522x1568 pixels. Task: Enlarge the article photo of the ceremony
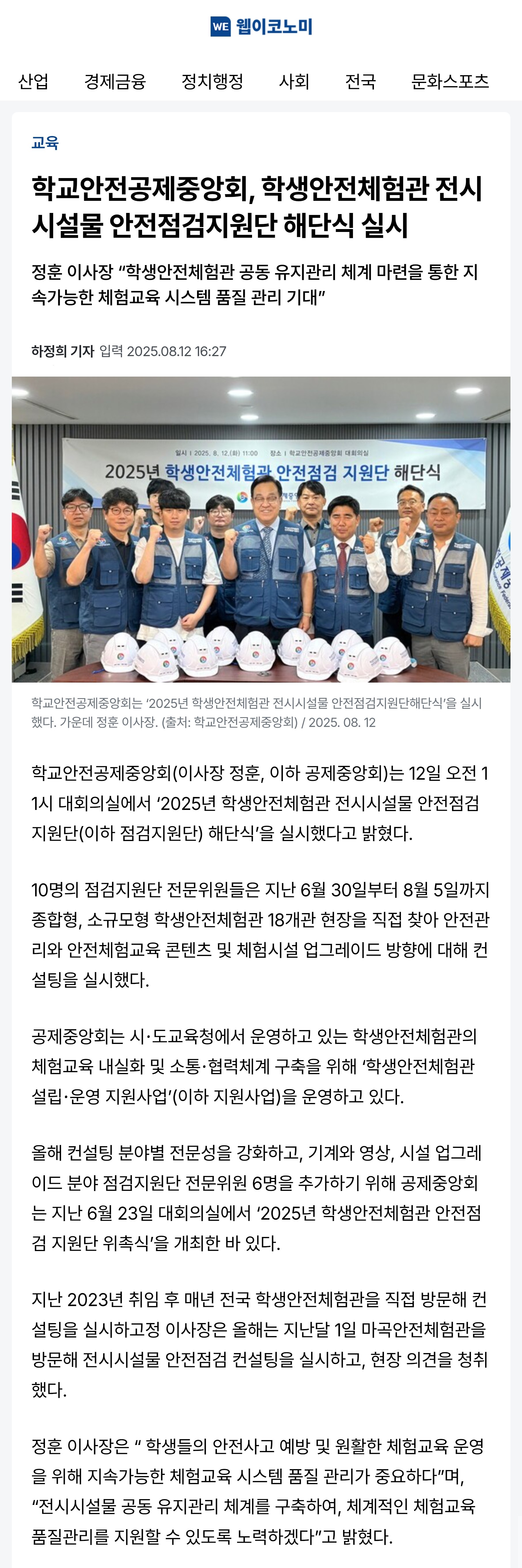(261, 529)
